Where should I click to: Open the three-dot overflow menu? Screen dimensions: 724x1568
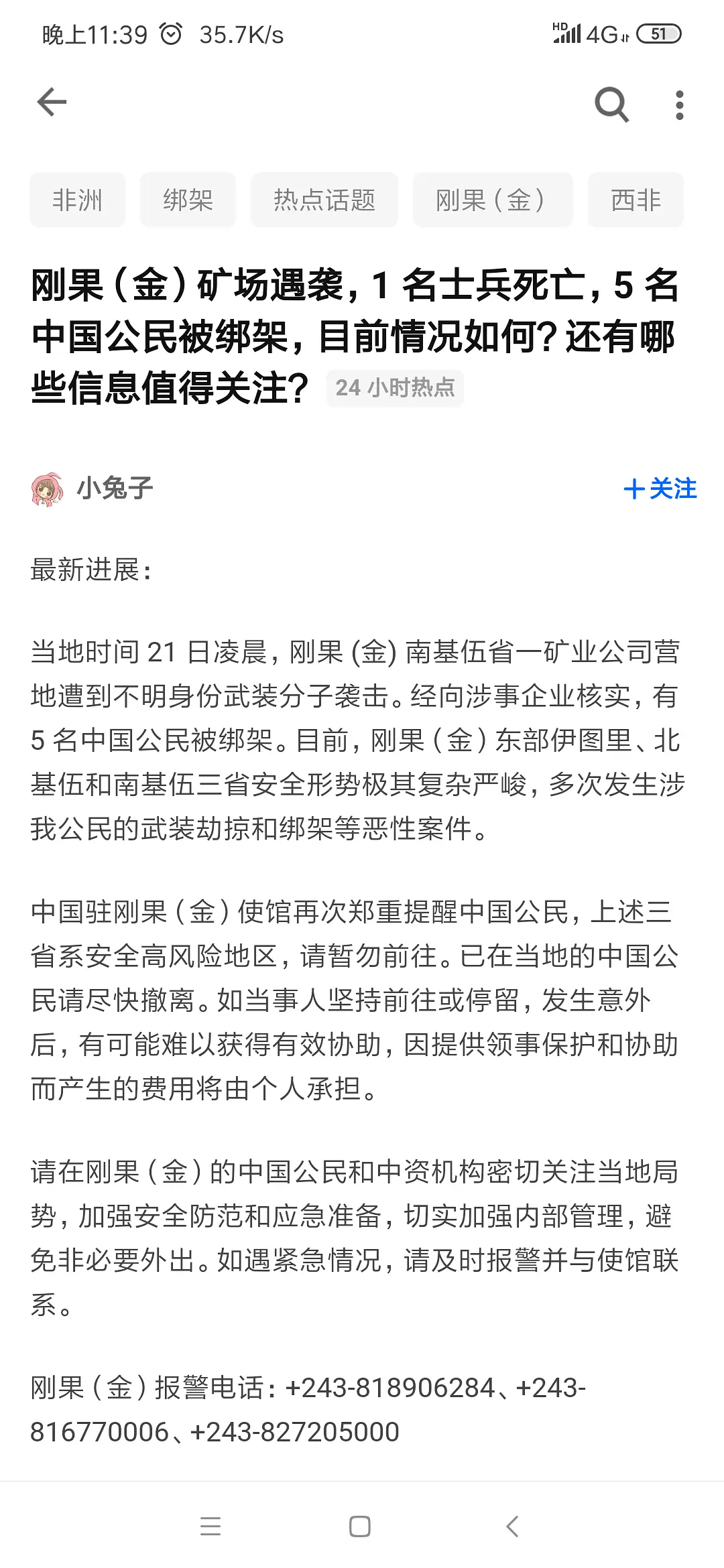pos(680,105)
